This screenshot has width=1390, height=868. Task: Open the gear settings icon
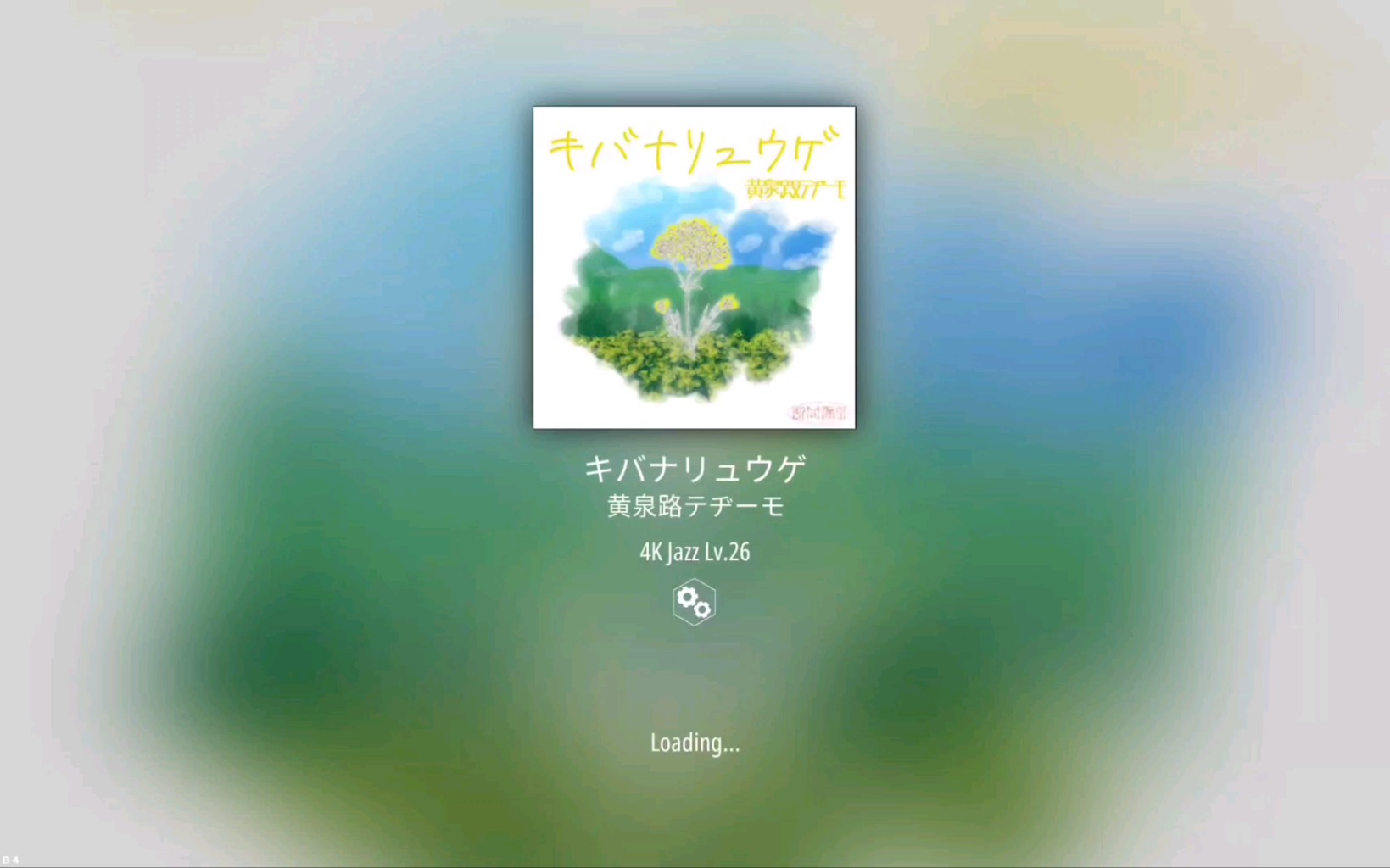[694, 603]
